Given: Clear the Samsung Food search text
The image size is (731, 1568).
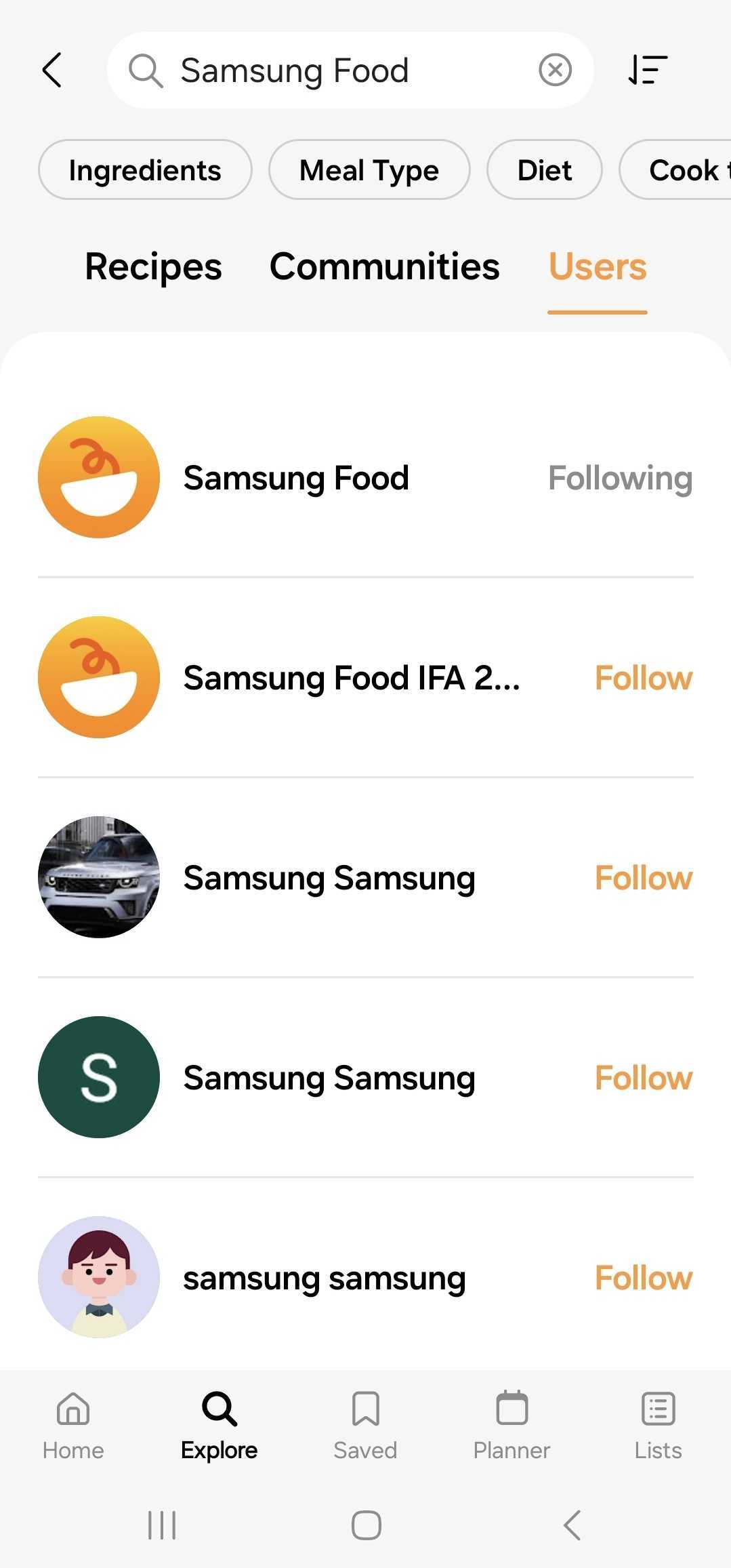Looking at the screenshot, I should click(555, 70).
